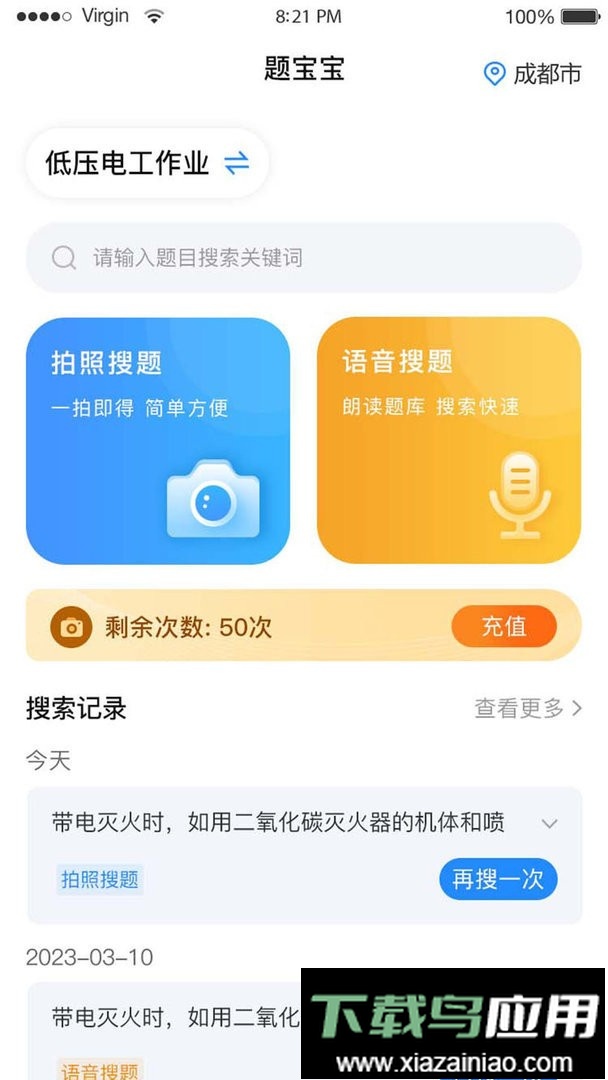Tap the 充值 button
This screenshot has width=608, height=1080.
pos(503,627)
